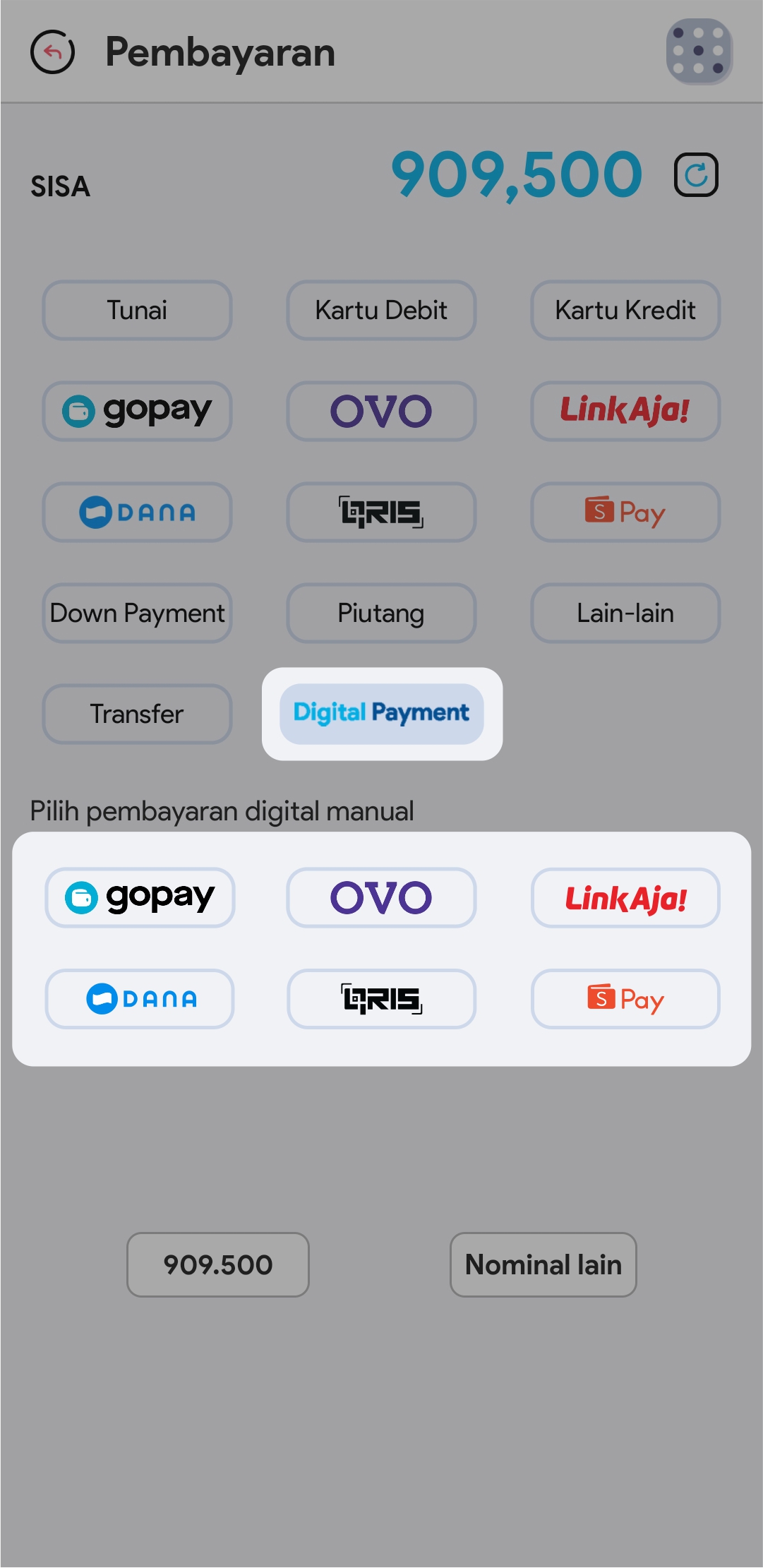Pick DANA under Pilih pembayaran digital manual

pos(140,999)
